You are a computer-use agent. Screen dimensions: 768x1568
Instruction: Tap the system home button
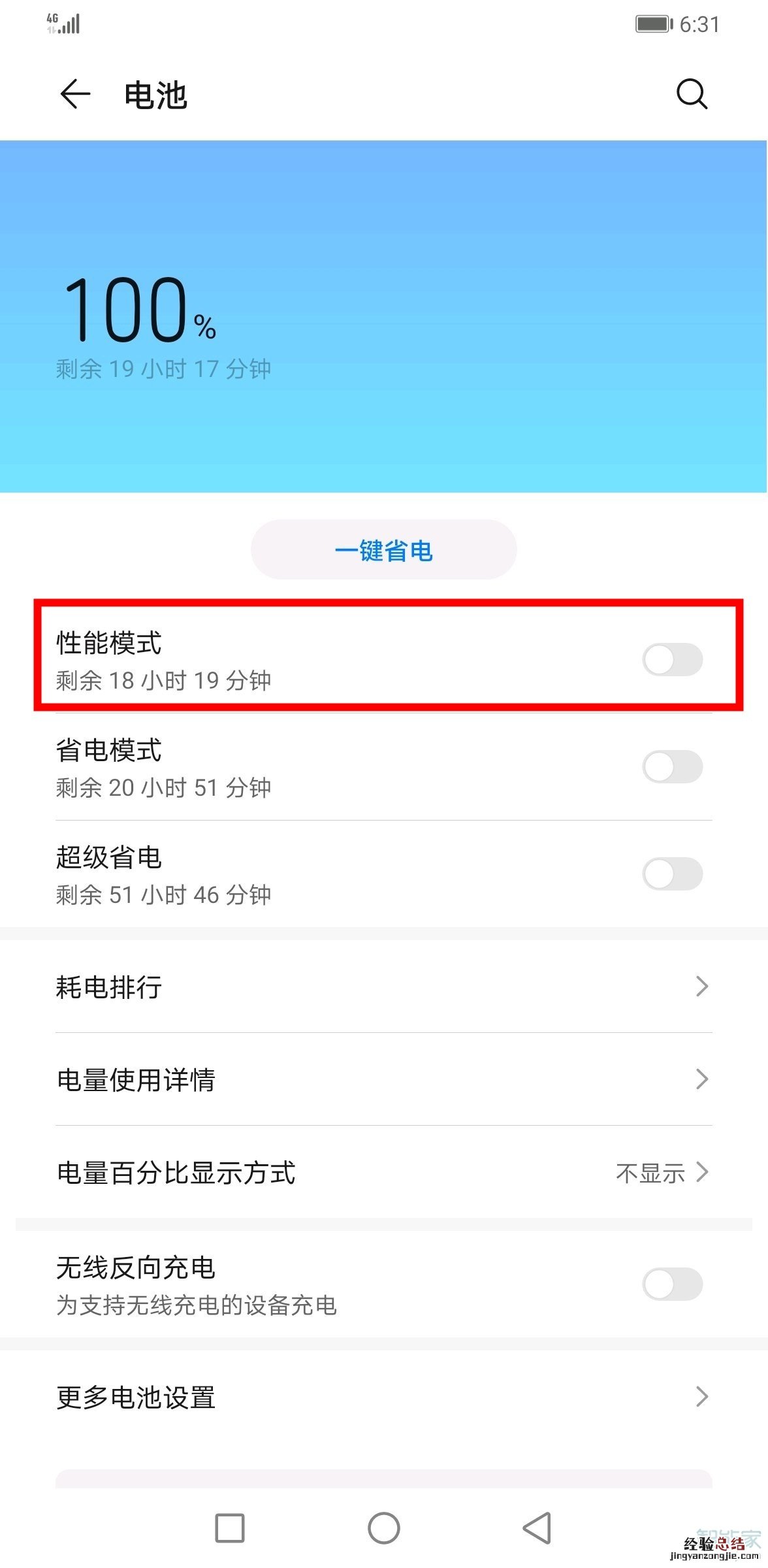[384, 1528]
